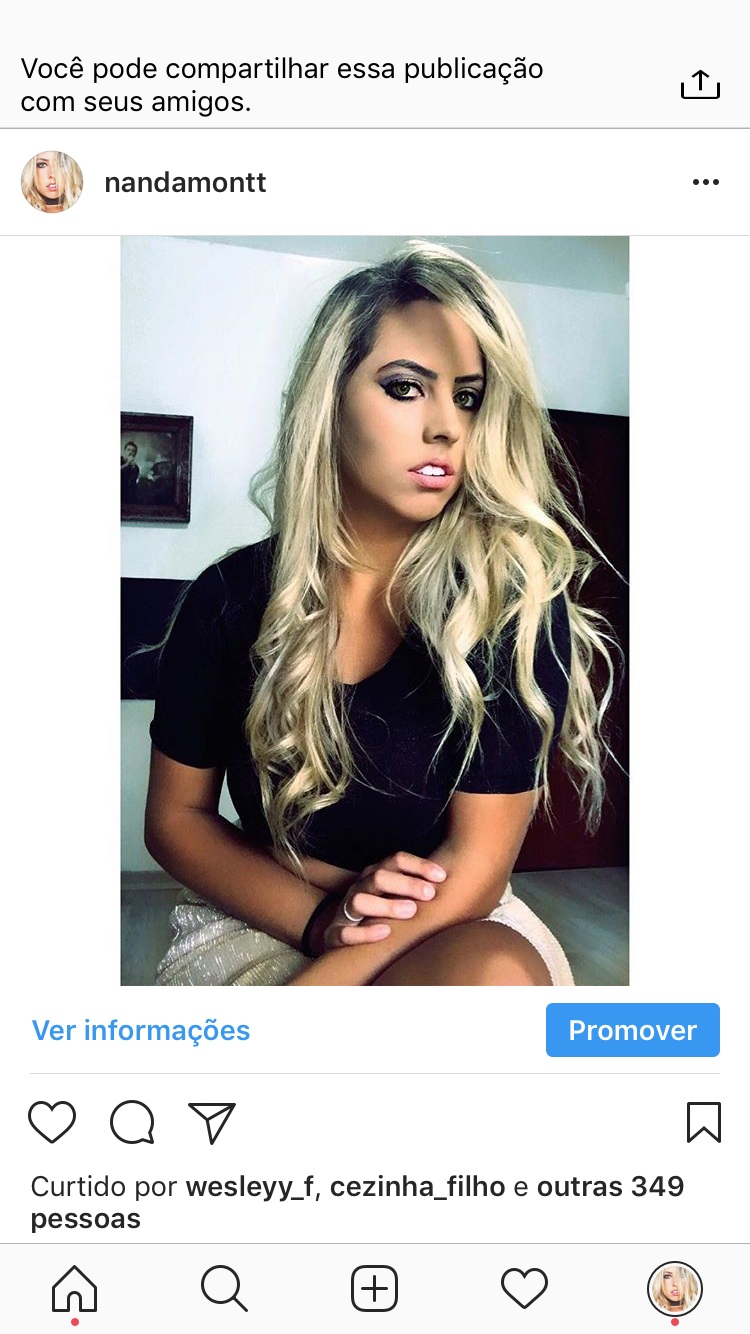
Task: Tap Ver informações for post insights
Action: point(141,1030)
